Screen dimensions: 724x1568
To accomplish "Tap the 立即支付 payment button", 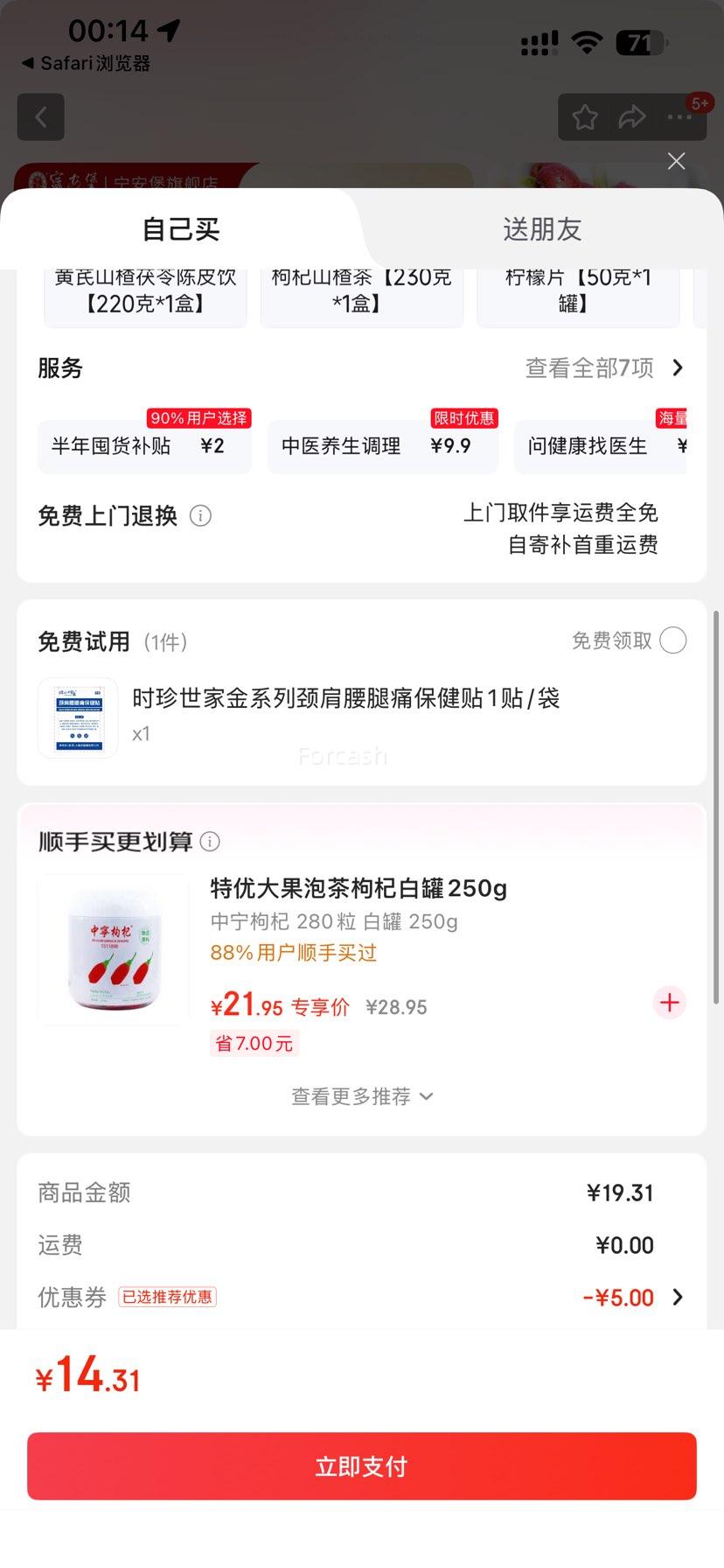I will click(361, 1466).
